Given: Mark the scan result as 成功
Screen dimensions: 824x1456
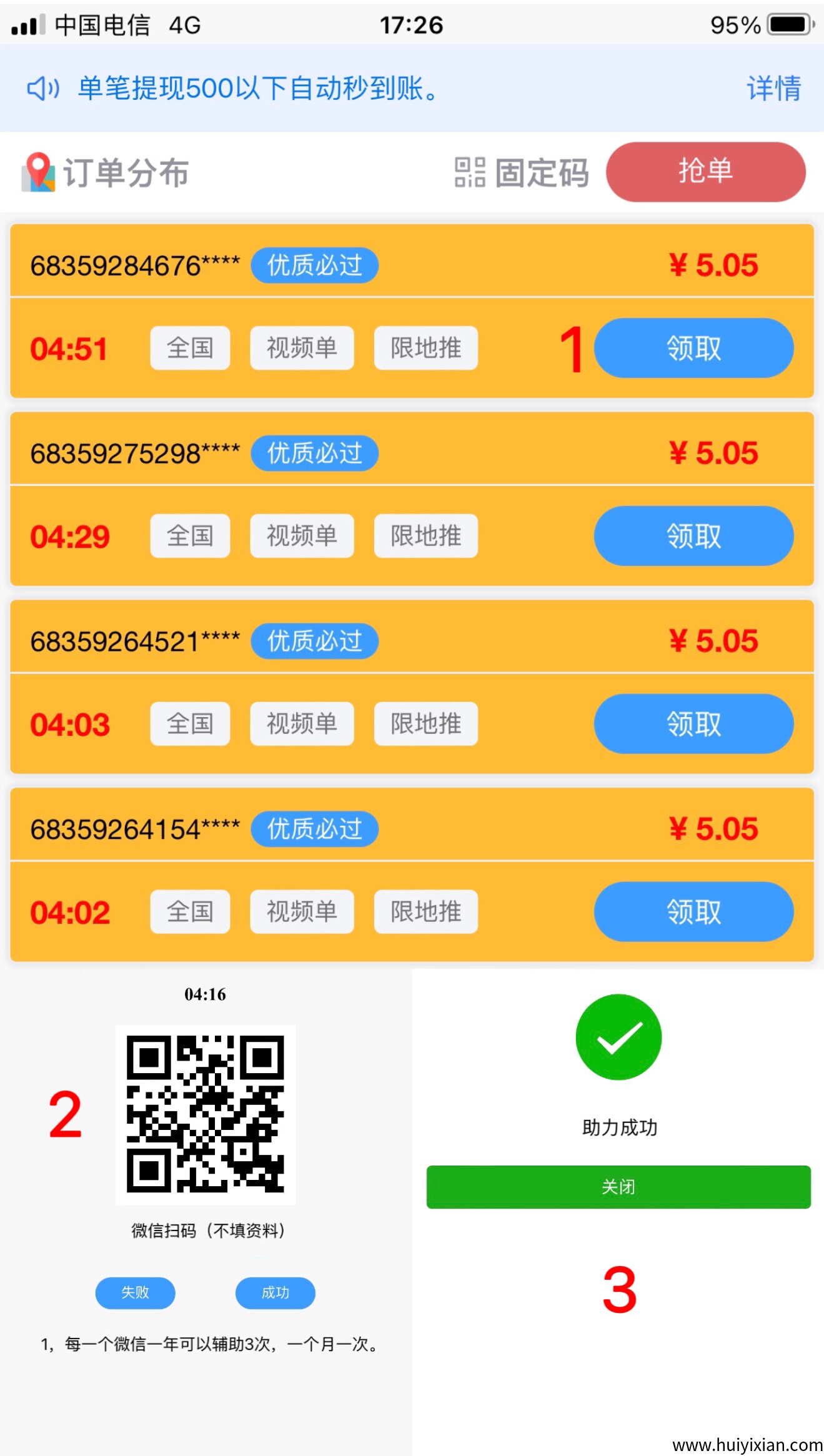Looking at the screenshot, I should pyautogui.click(x=275, y=1294).
